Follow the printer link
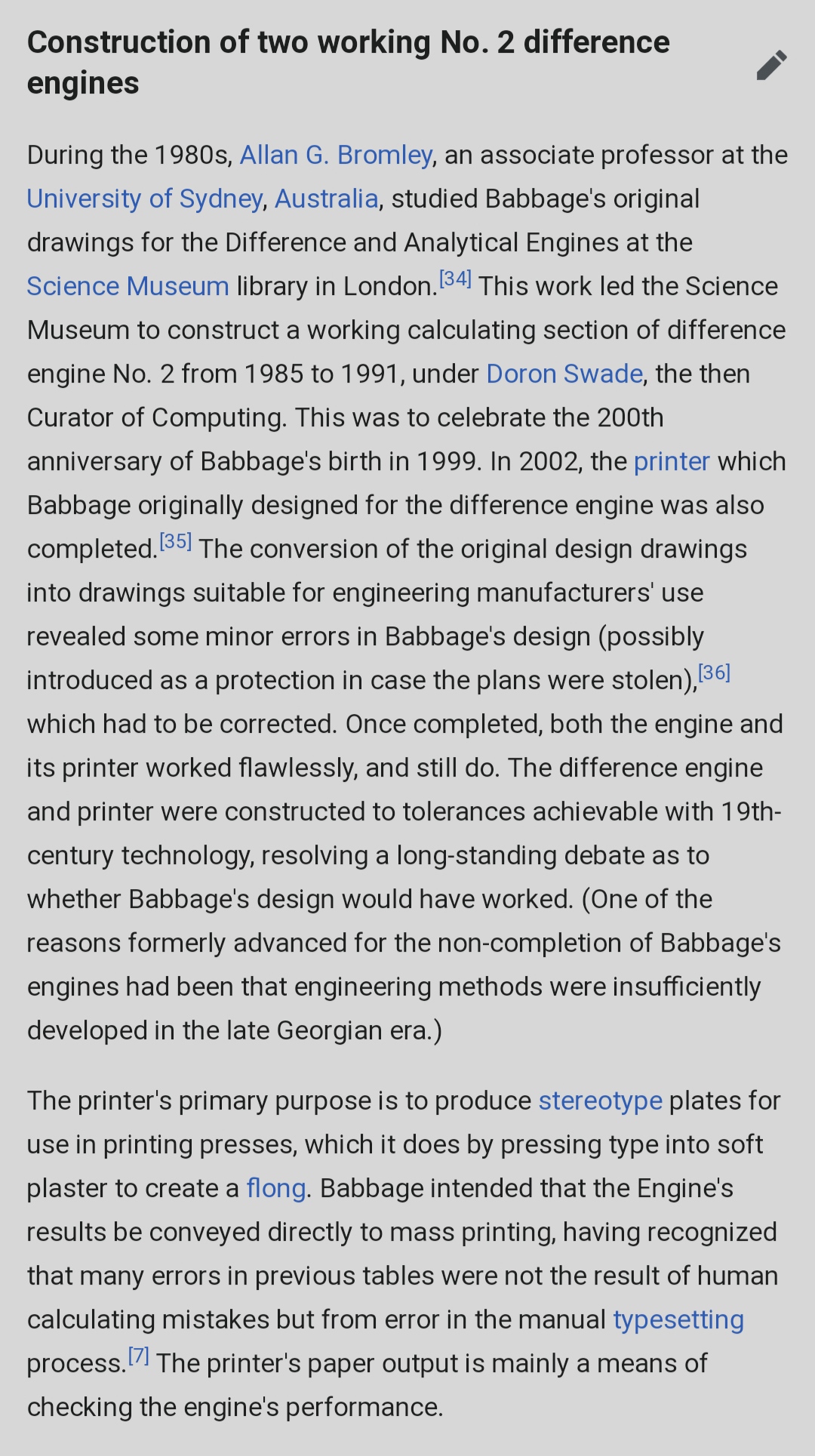 [672, 461]
